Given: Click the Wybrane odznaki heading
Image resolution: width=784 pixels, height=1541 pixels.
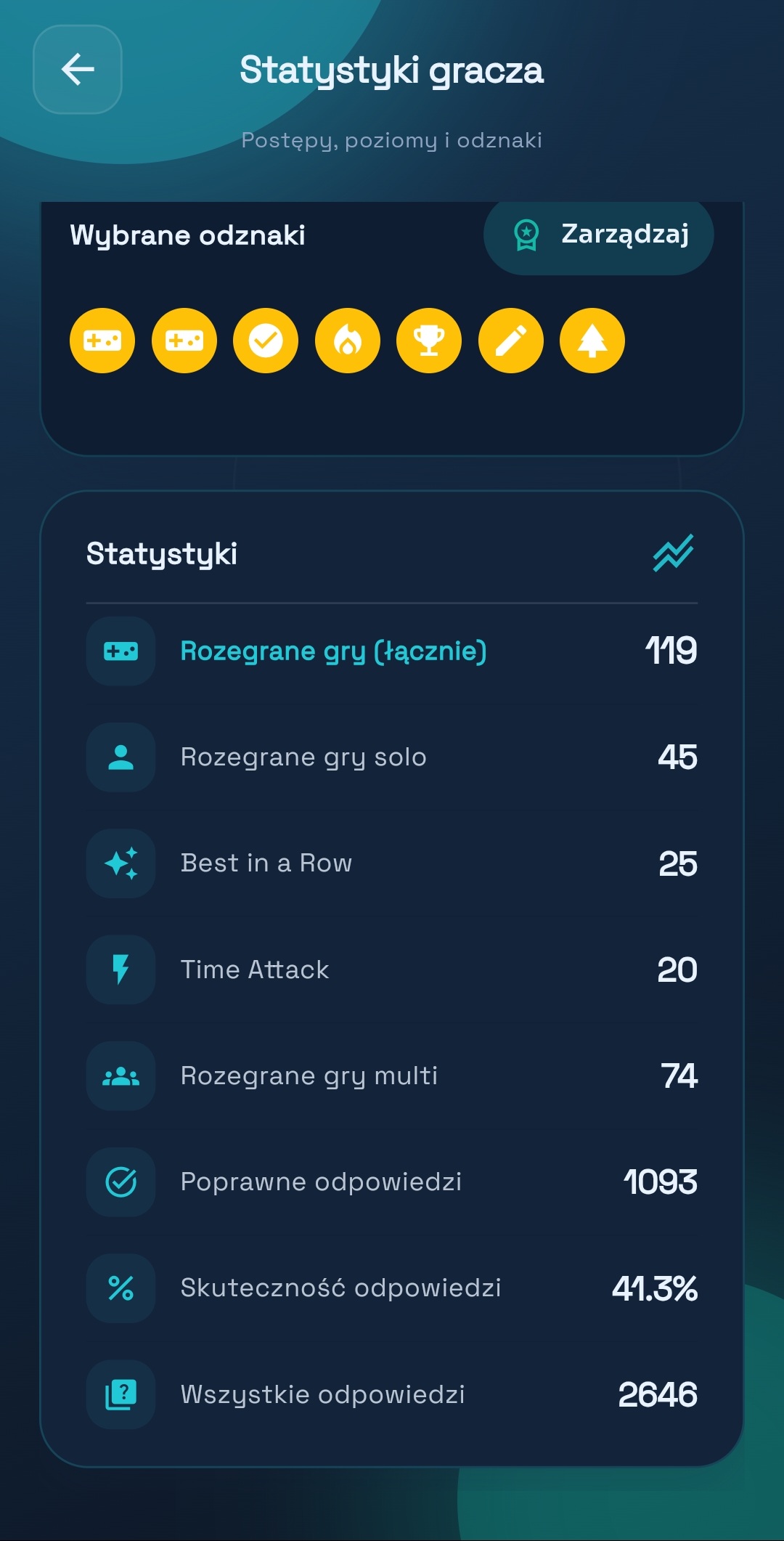Looking at the screenshot, I should (x=187, y=235).
